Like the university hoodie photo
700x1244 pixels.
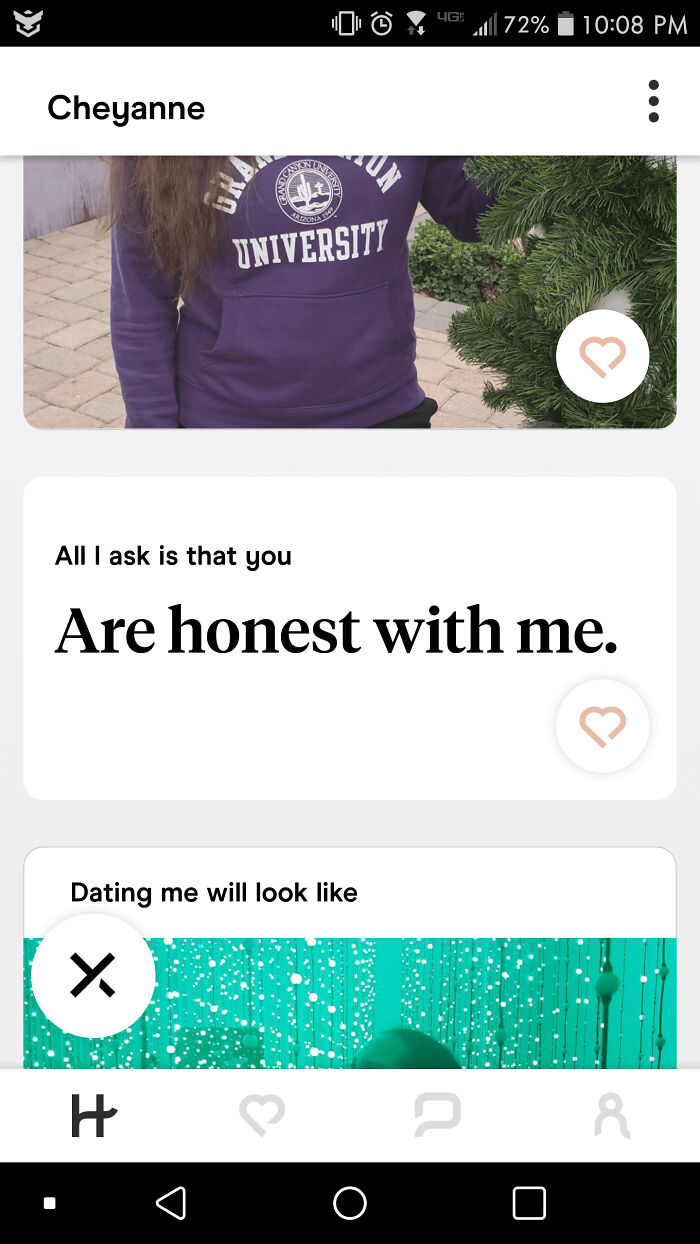tap(602, 356)
